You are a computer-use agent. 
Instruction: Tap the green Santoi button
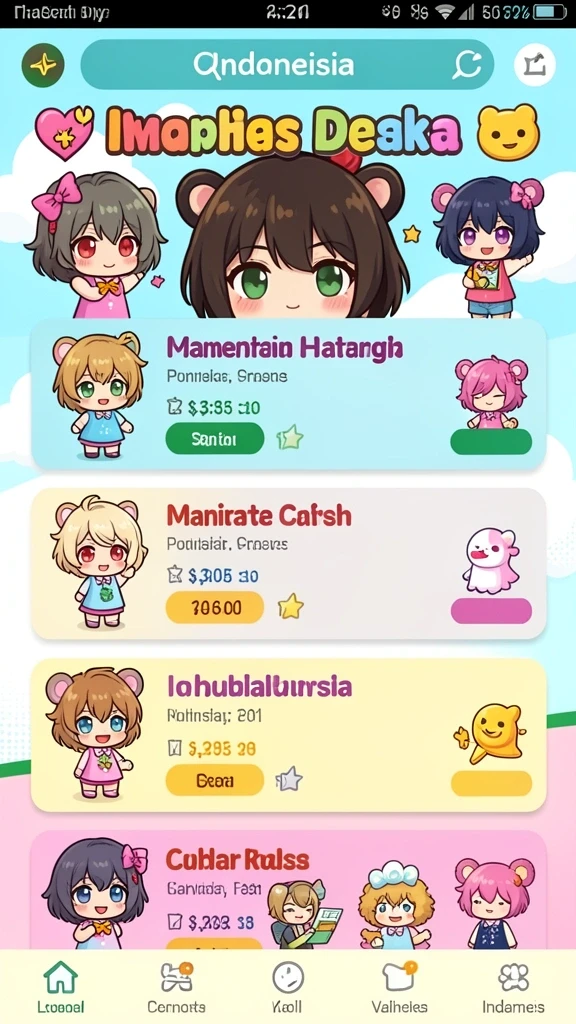[x=214, y=439]
